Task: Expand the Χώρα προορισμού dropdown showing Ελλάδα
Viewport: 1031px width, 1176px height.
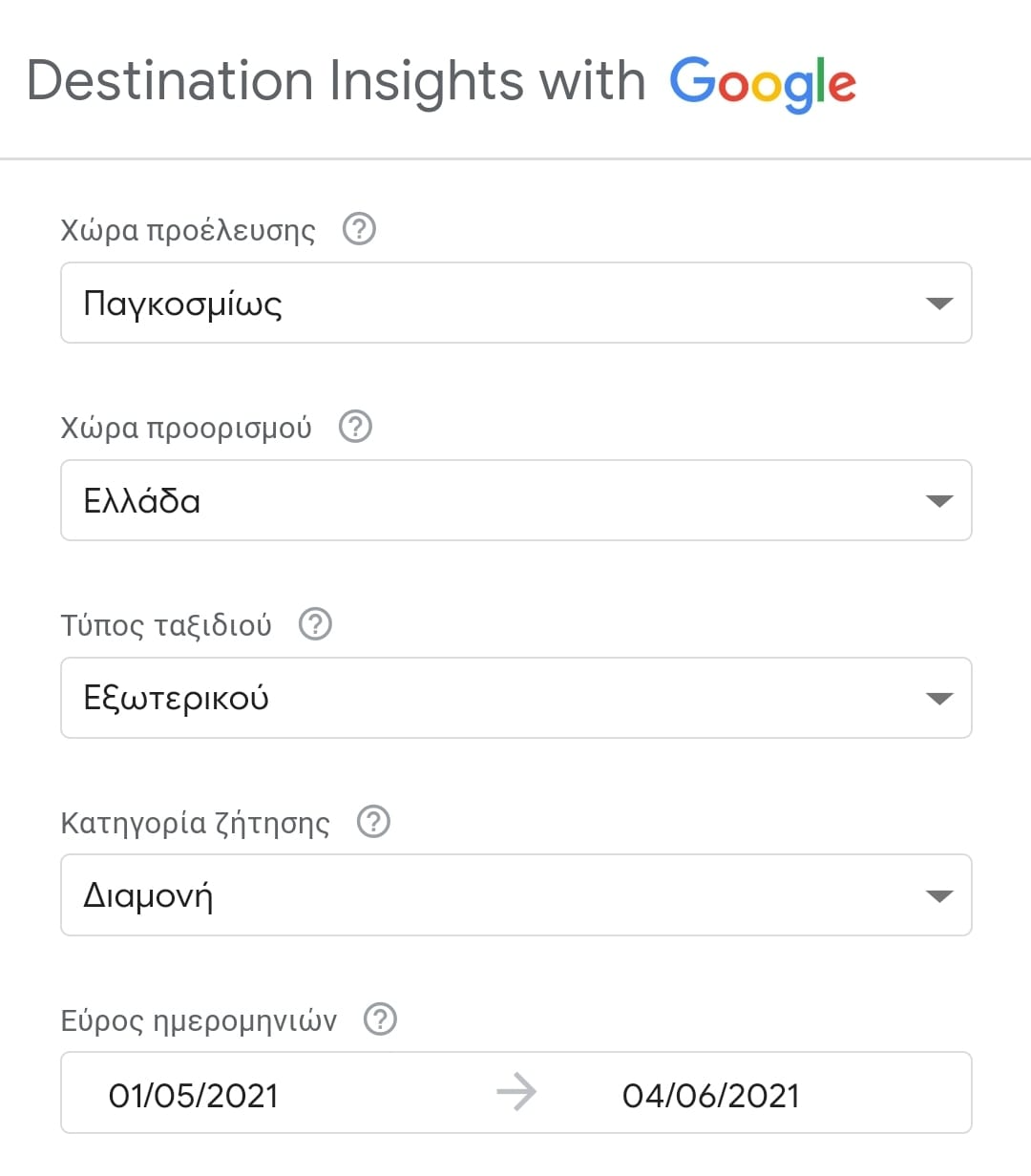Action: [x=515, y=501]
